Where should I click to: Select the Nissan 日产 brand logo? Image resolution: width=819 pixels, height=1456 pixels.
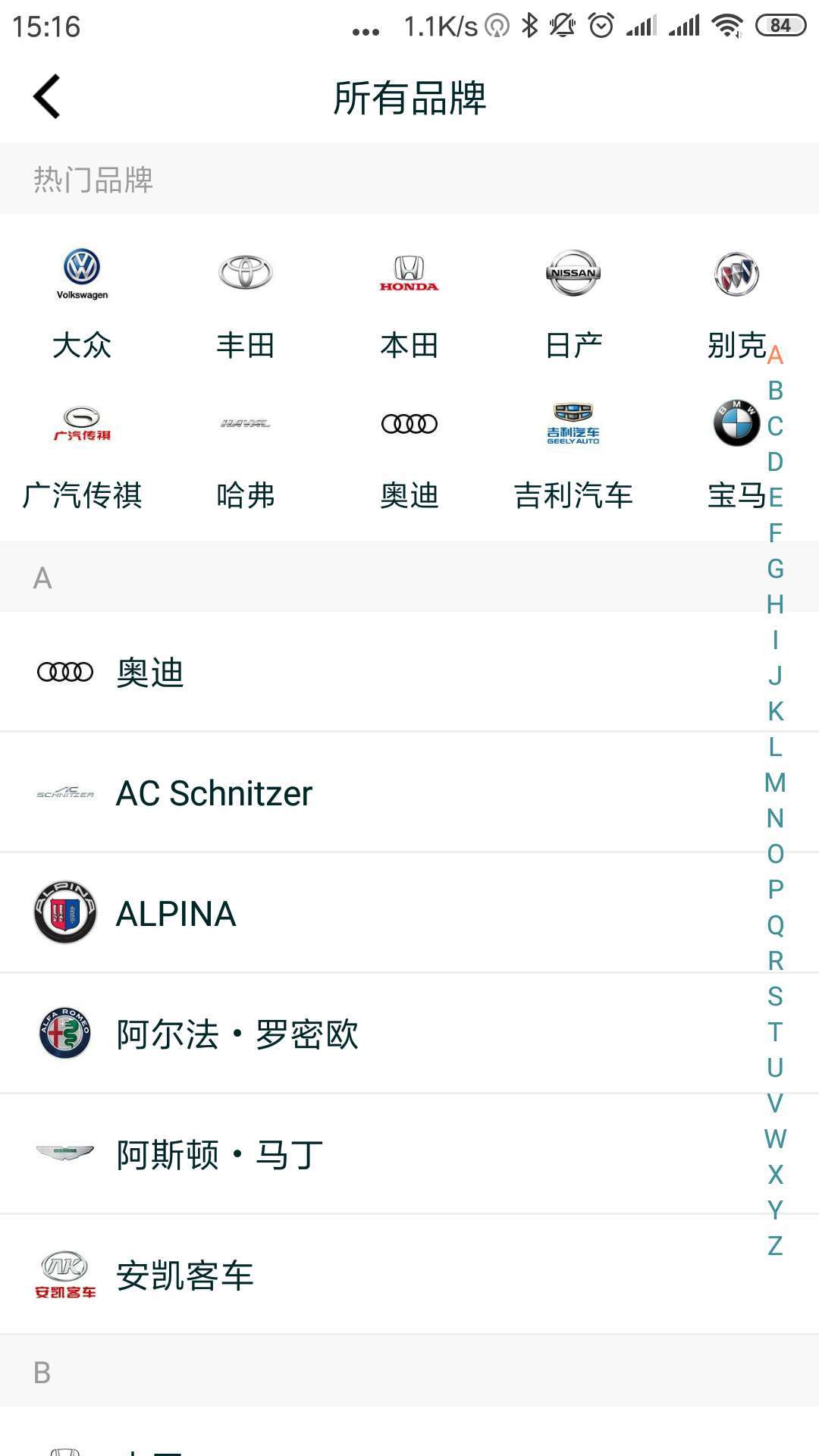tap(573, 275)
